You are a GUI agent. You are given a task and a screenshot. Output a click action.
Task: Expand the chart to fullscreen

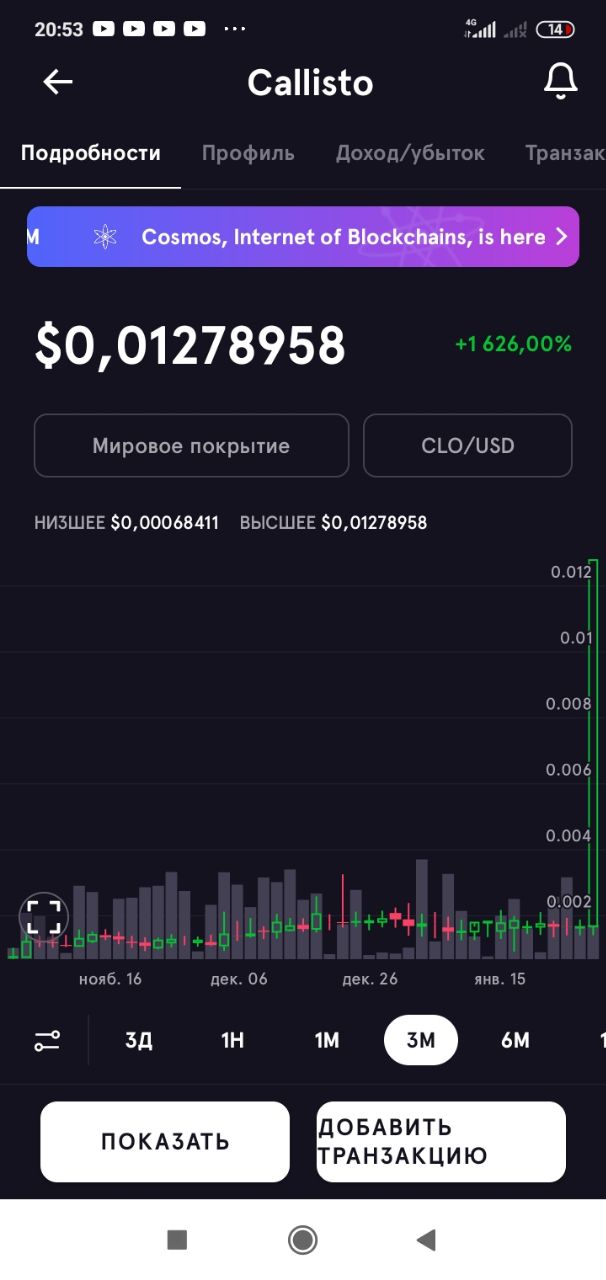click(44, 917)
